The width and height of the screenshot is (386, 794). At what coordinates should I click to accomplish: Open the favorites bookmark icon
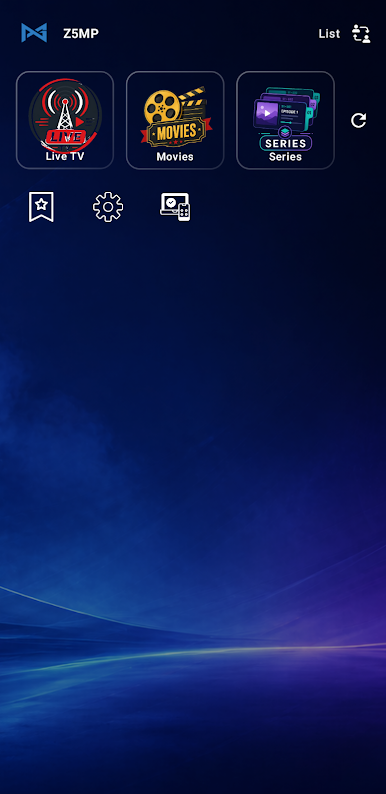coord(41,207)
